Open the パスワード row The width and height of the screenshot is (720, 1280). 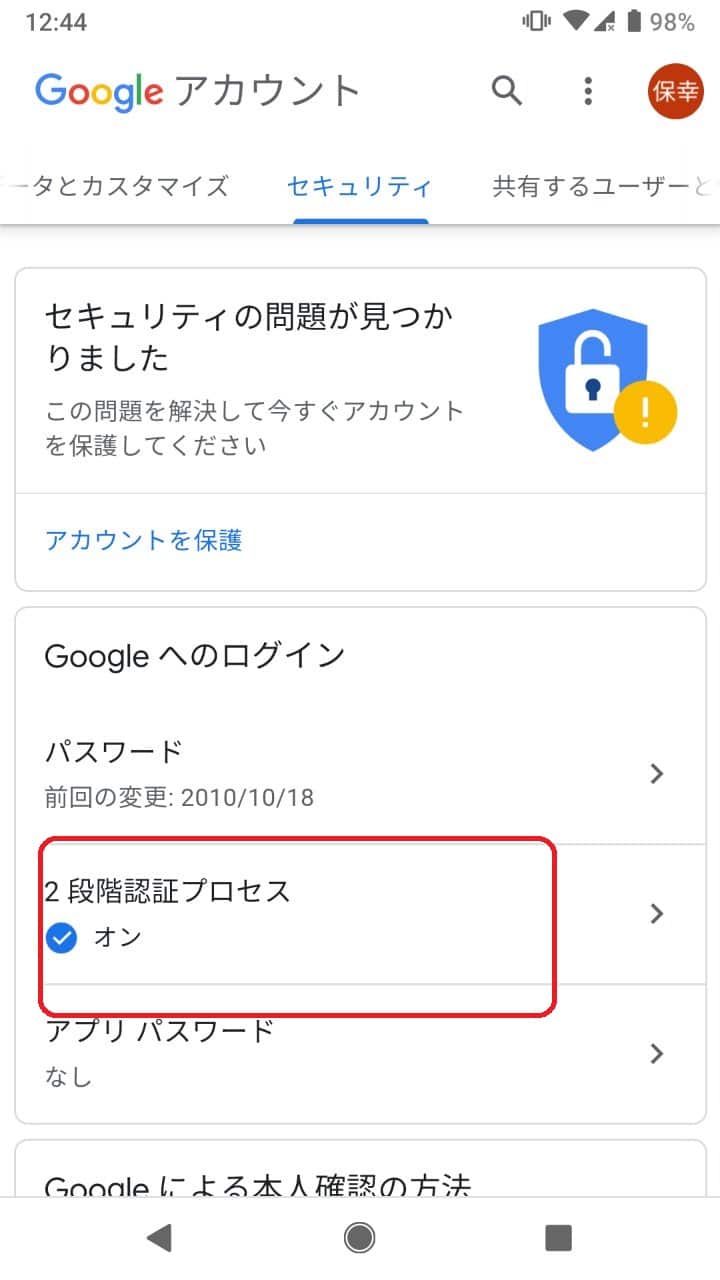pyautogui.click(x=360, y=773)
